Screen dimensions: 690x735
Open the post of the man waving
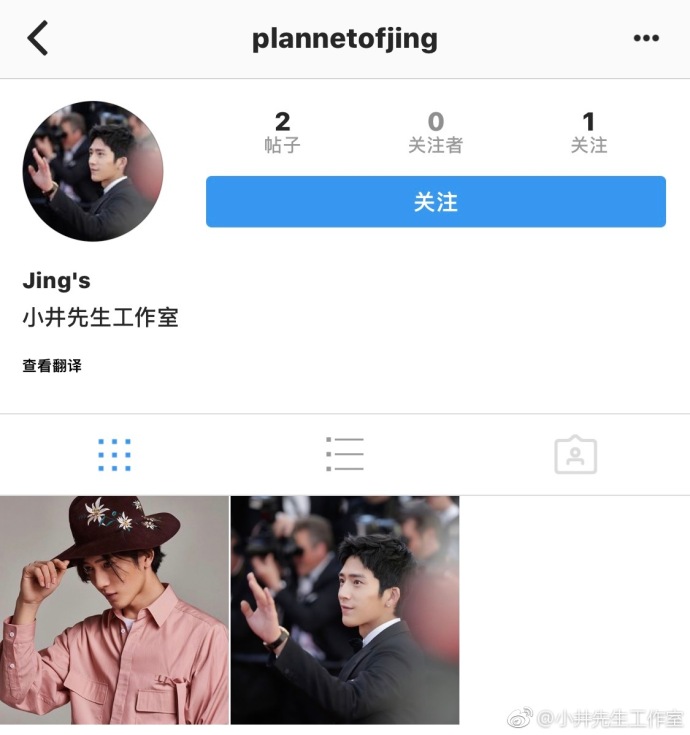(345, 610)
